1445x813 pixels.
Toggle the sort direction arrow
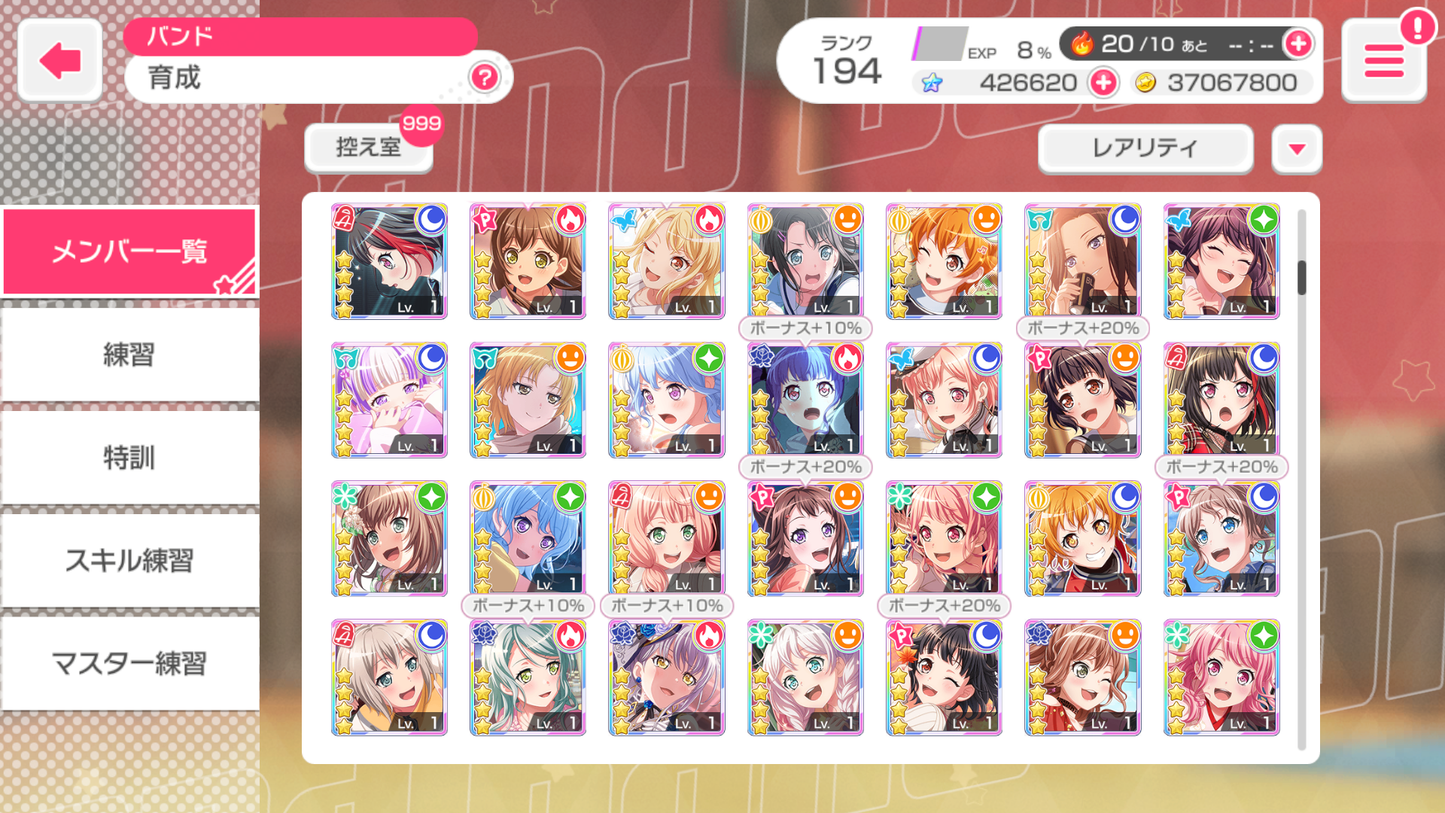(x=1297, y=149)
